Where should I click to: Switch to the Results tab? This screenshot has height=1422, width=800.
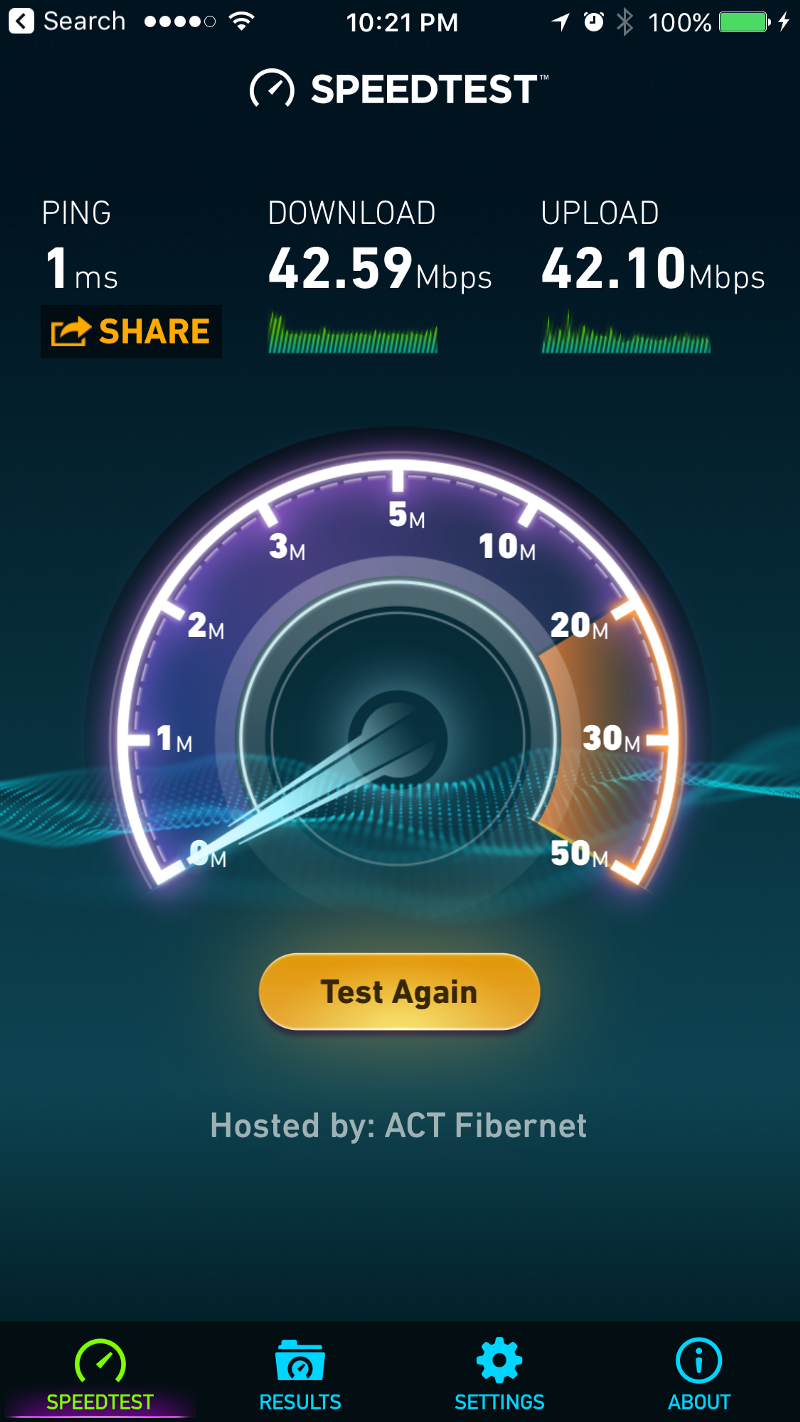300,1375
